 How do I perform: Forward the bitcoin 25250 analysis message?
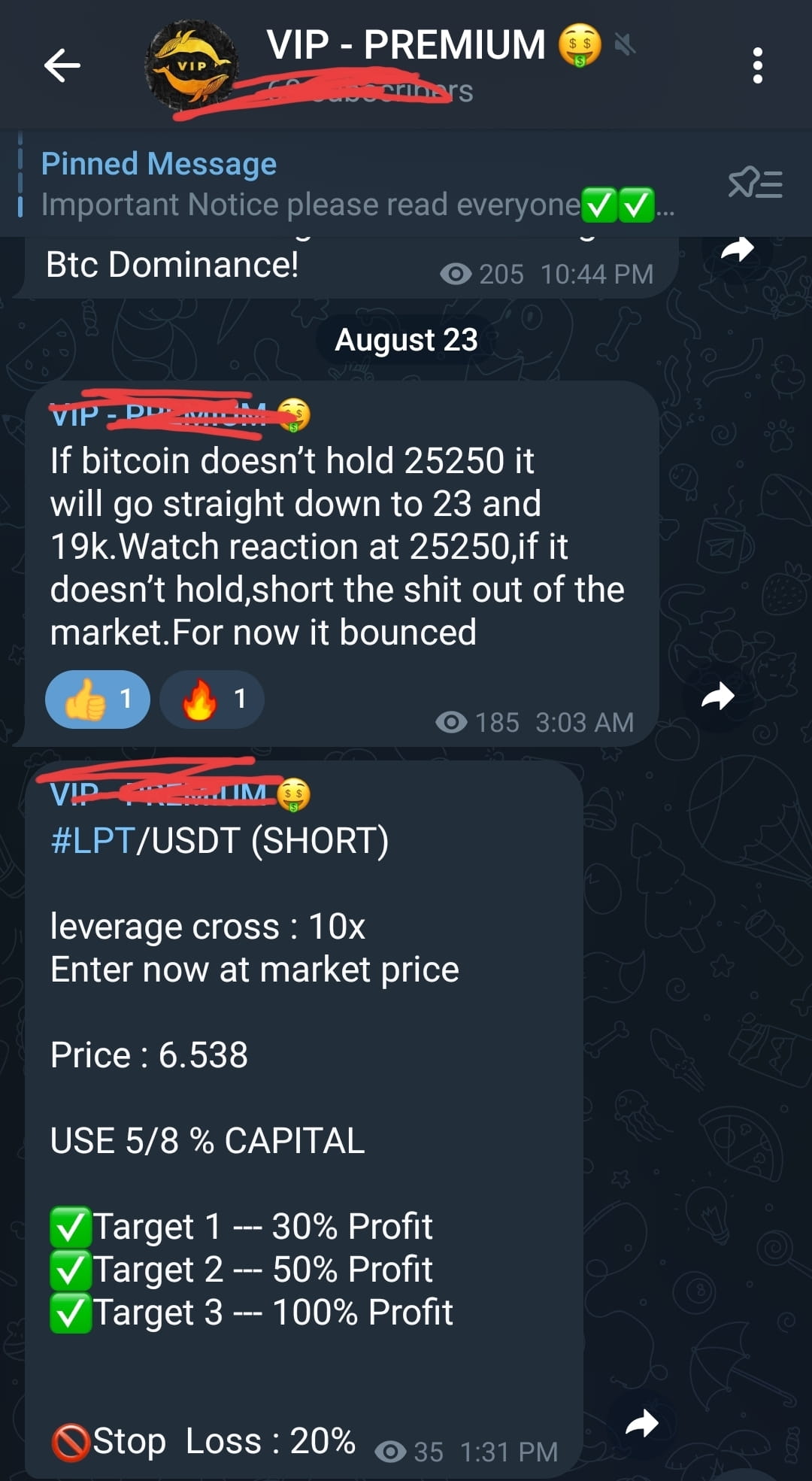click(720, 697)
